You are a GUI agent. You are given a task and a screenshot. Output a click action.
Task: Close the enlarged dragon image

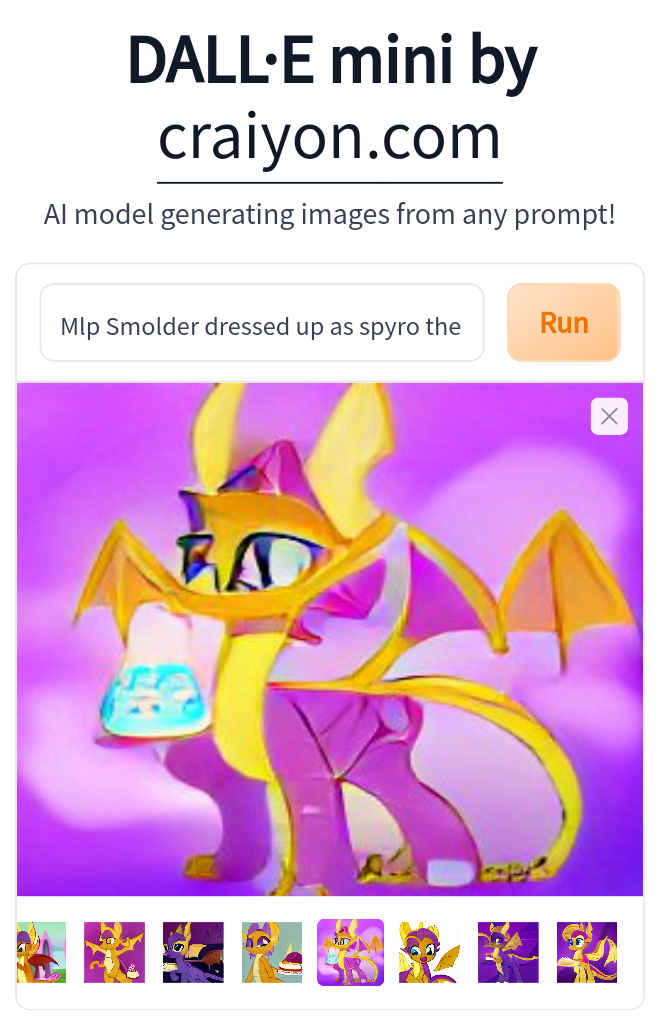click(608, 416)
